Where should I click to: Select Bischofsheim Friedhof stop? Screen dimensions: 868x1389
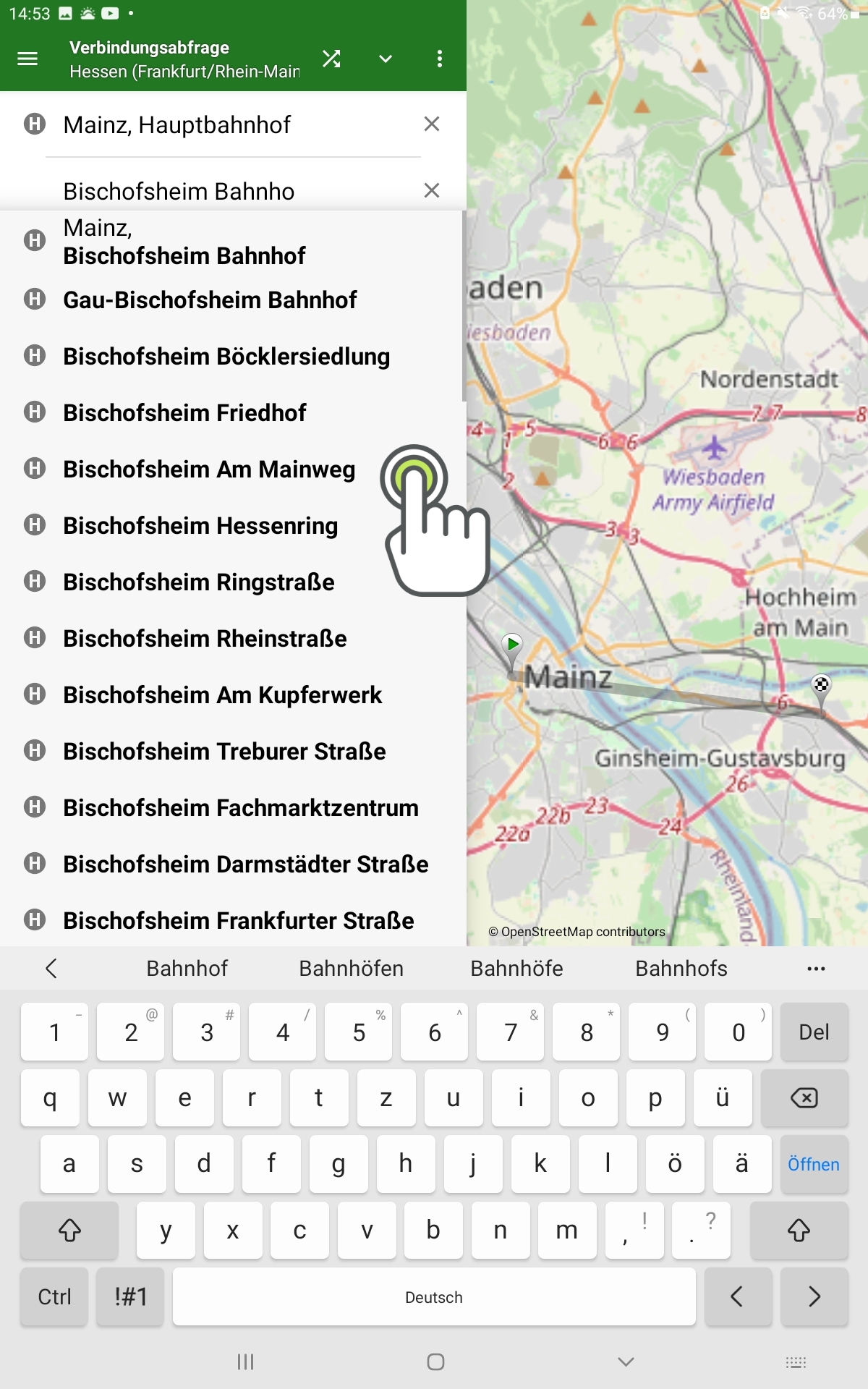pos(231,412)
